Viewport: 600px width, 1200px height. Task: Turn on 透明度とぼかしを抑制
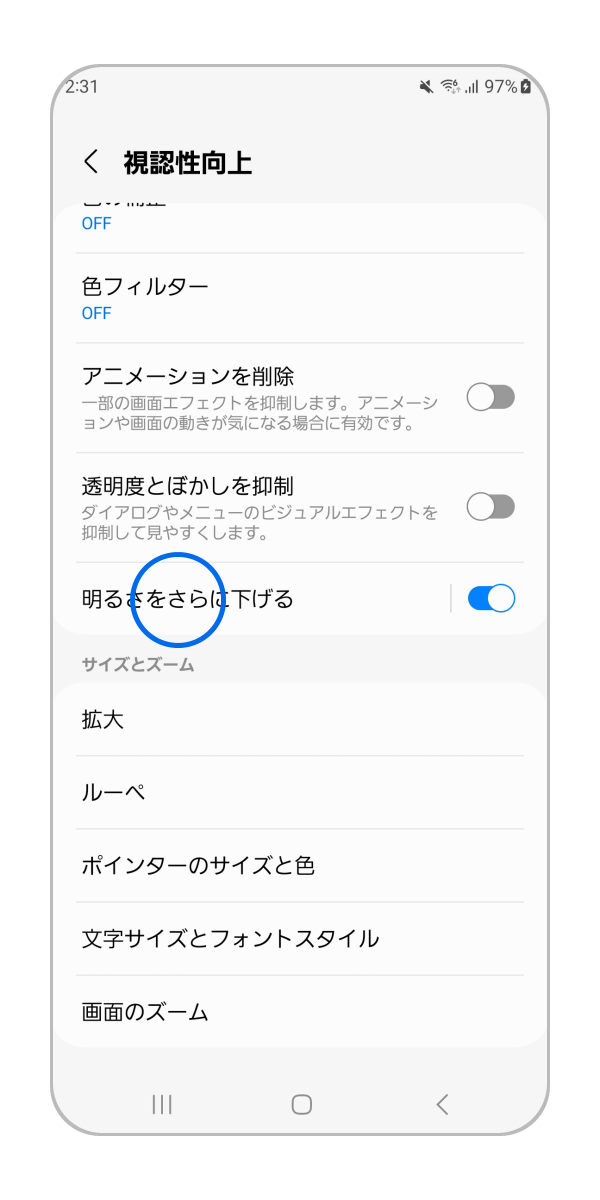[490, 507]
